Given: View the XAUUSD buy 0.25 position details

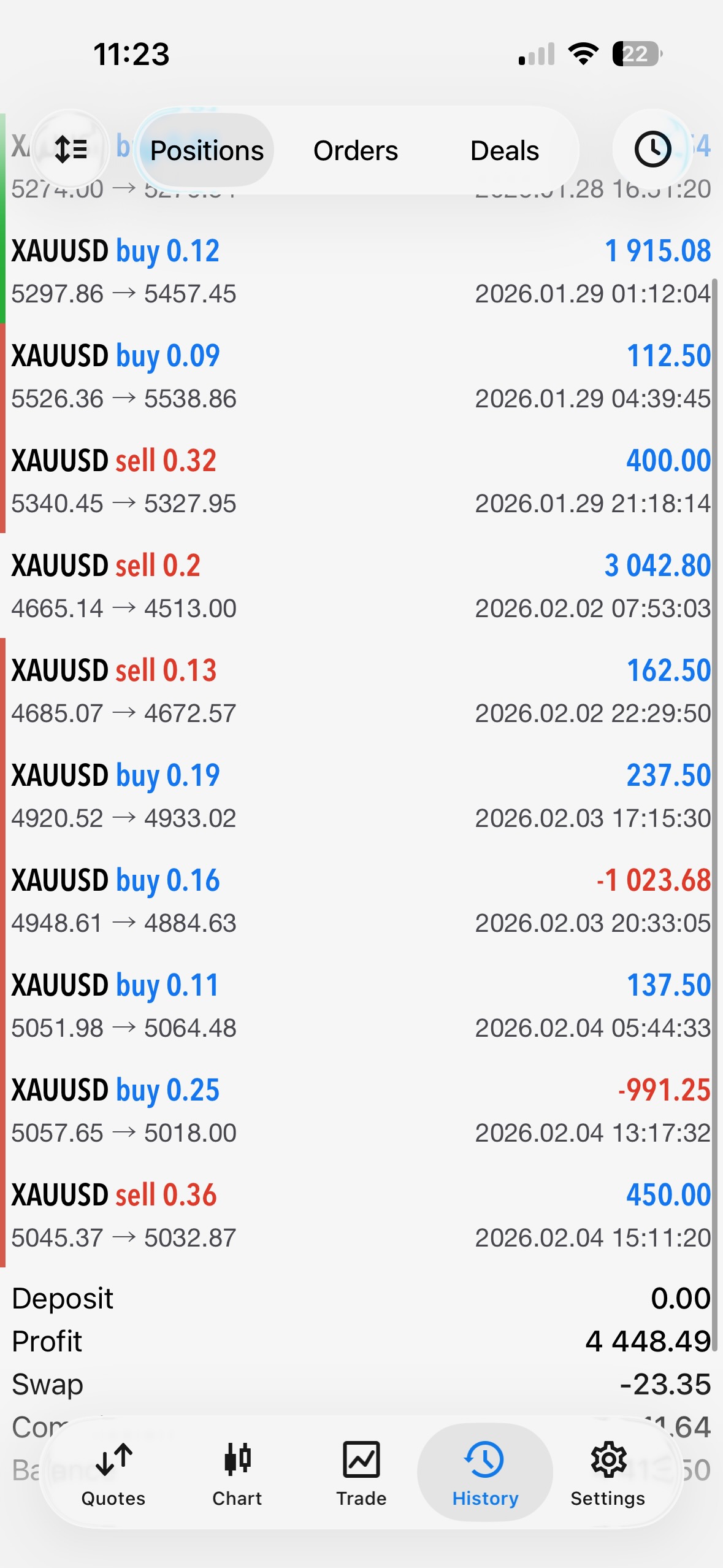Looking at the screenshot, I should tap(361, 1111).
